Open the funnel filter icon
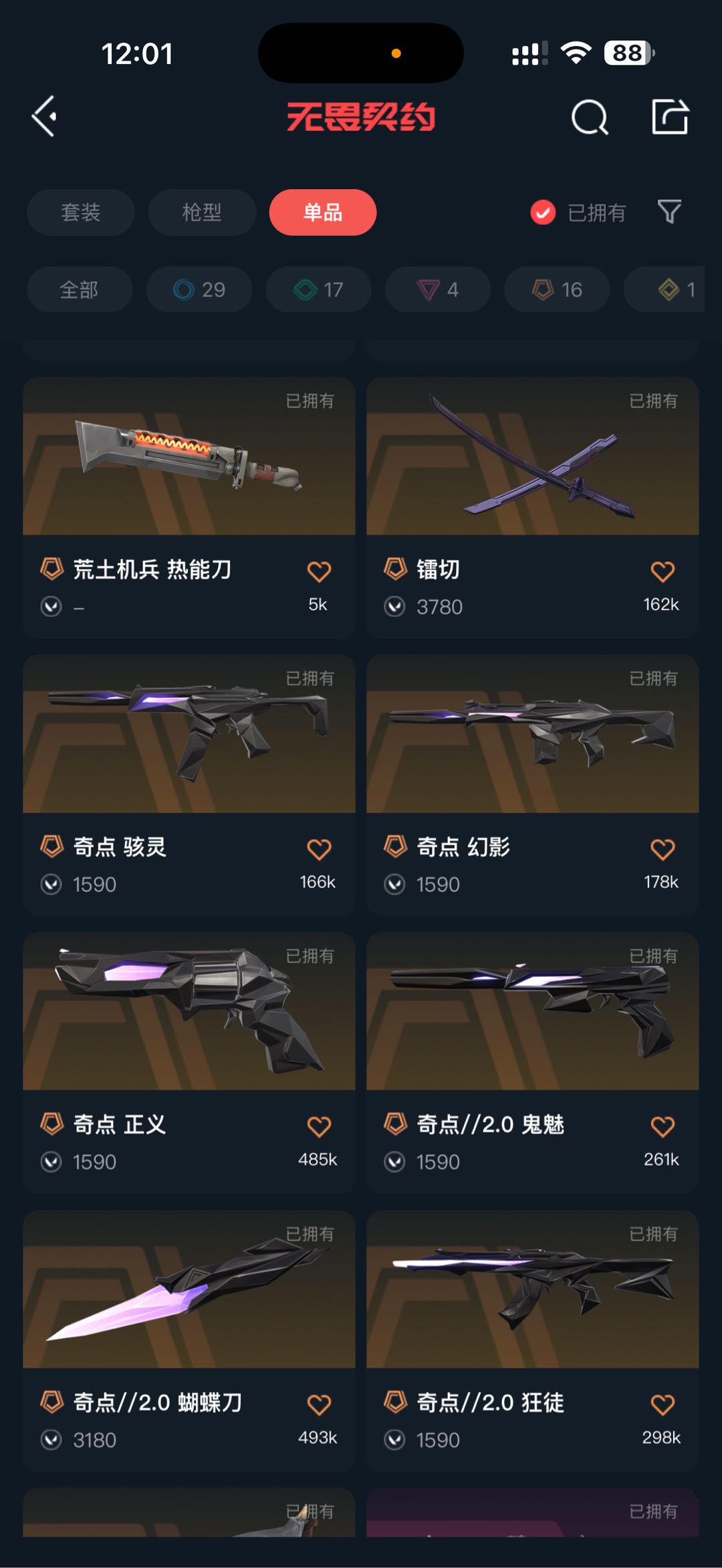The height and width of the screenshot is (1568, 722). click(x=669, y=212)
